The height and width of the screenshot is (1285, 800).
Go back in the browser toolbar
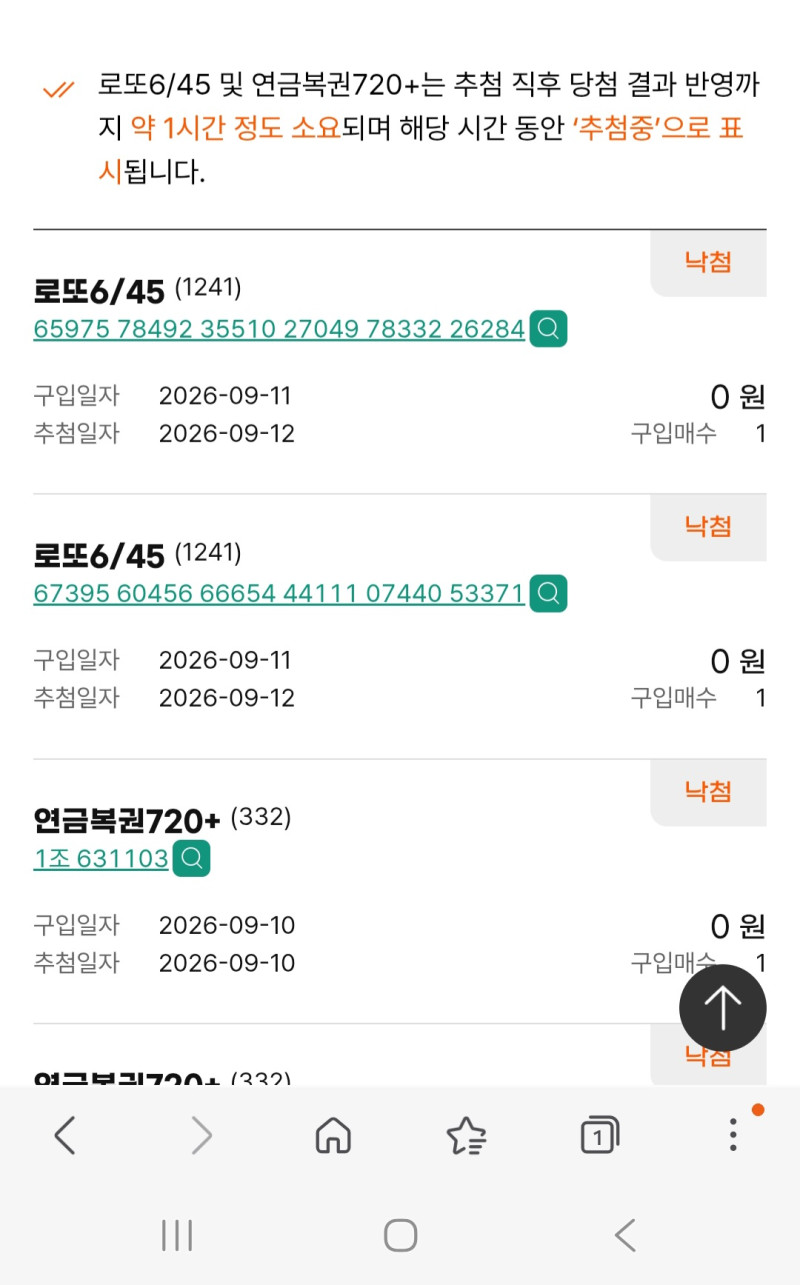click(x=65, y=1135)
